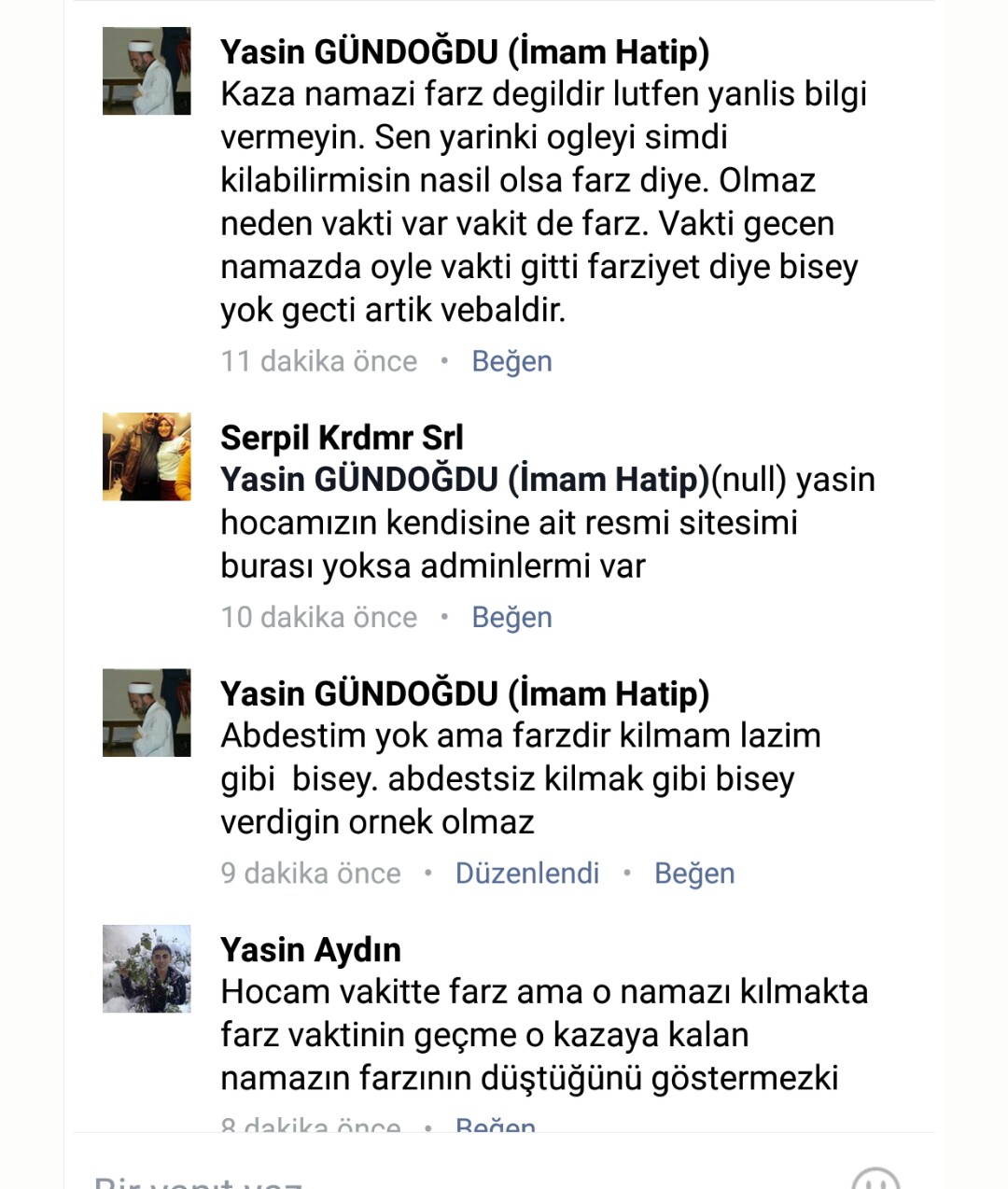Open Yasin Aydın's profile name
Screen dimensions: 1008x1189
tap(311, 949)
